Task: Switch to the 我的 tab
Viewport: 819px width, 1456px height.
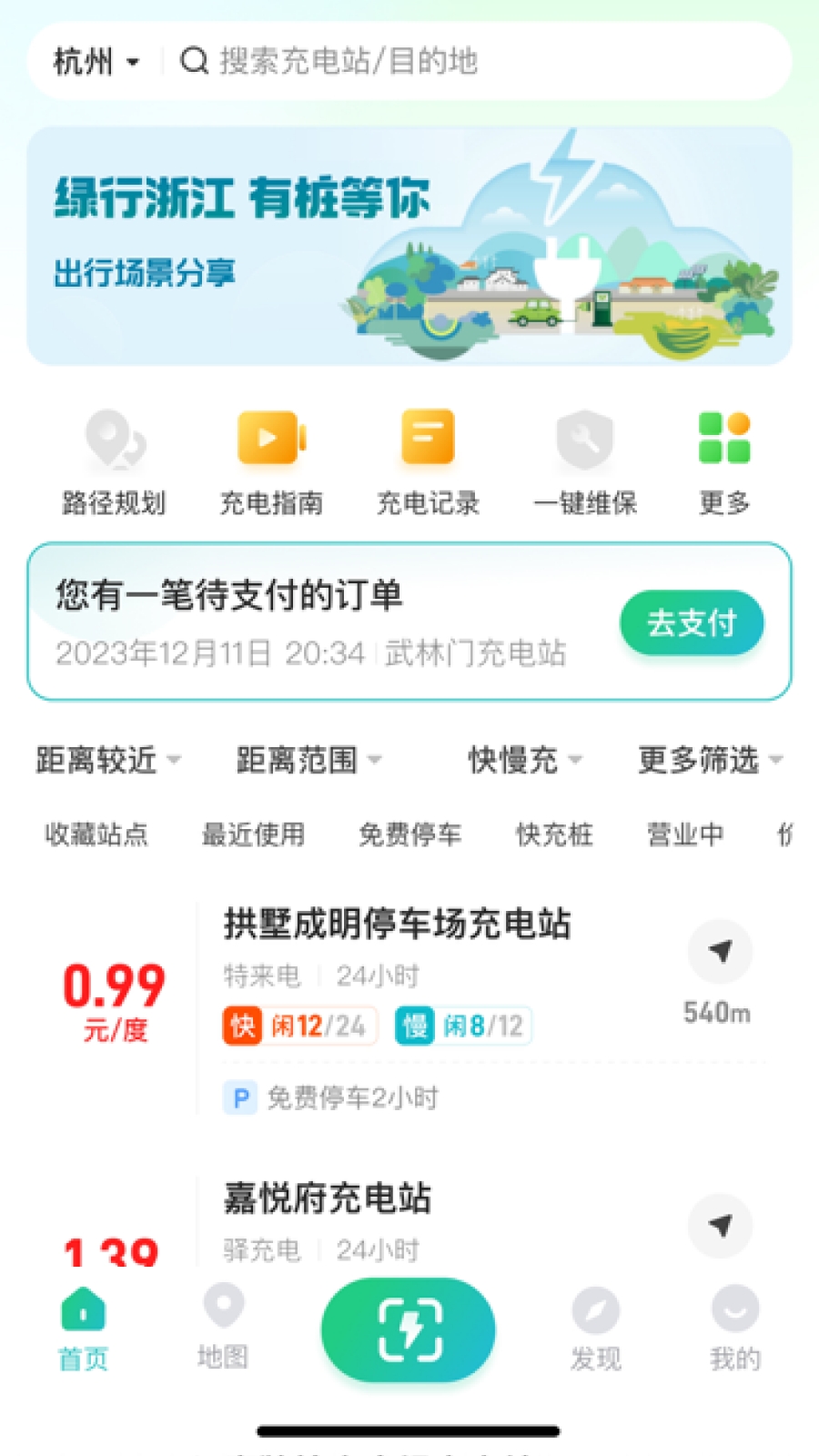Action: [735, 1327]
